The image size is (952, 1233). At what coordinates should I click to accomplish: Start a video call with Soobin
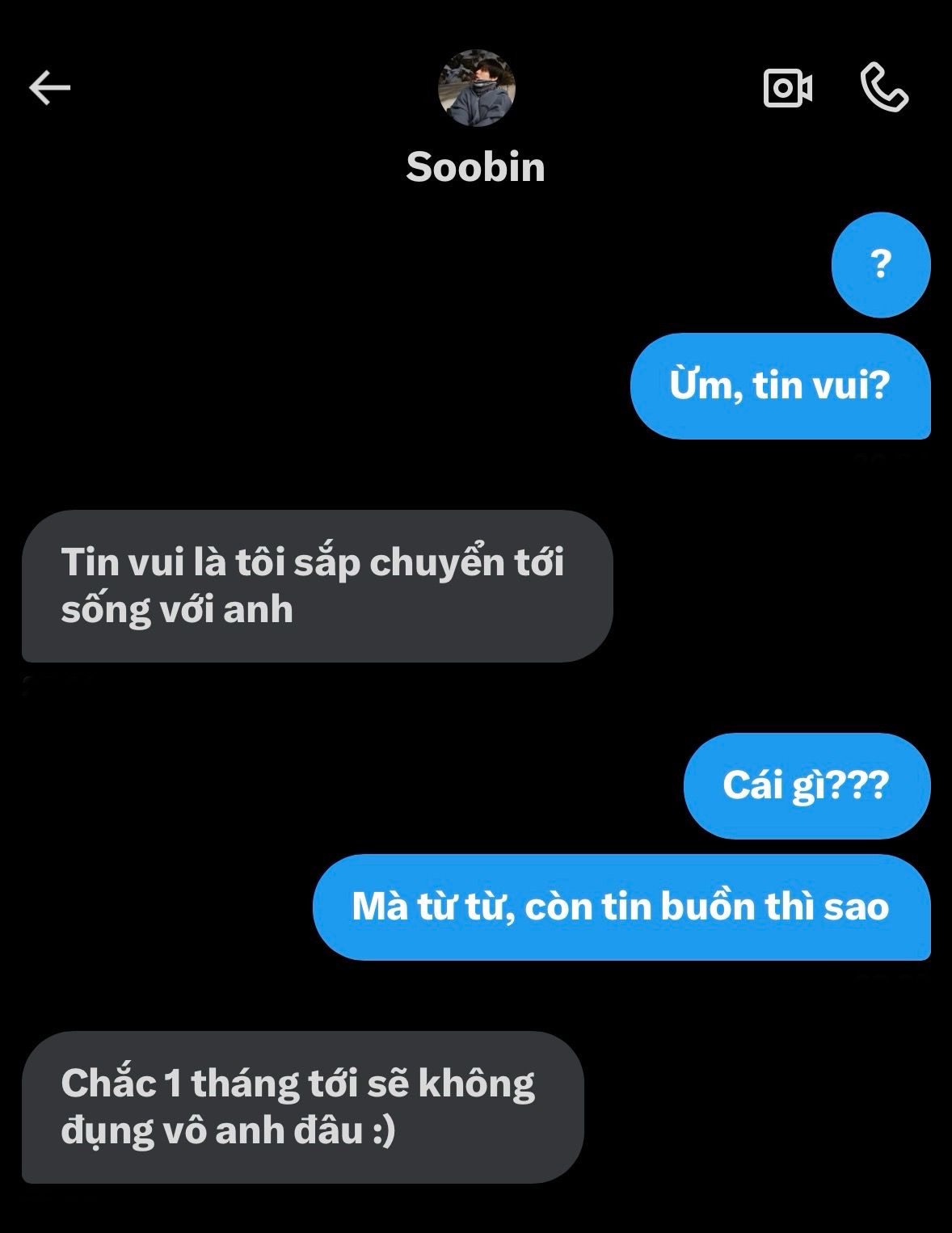click(x=787, y=87)
